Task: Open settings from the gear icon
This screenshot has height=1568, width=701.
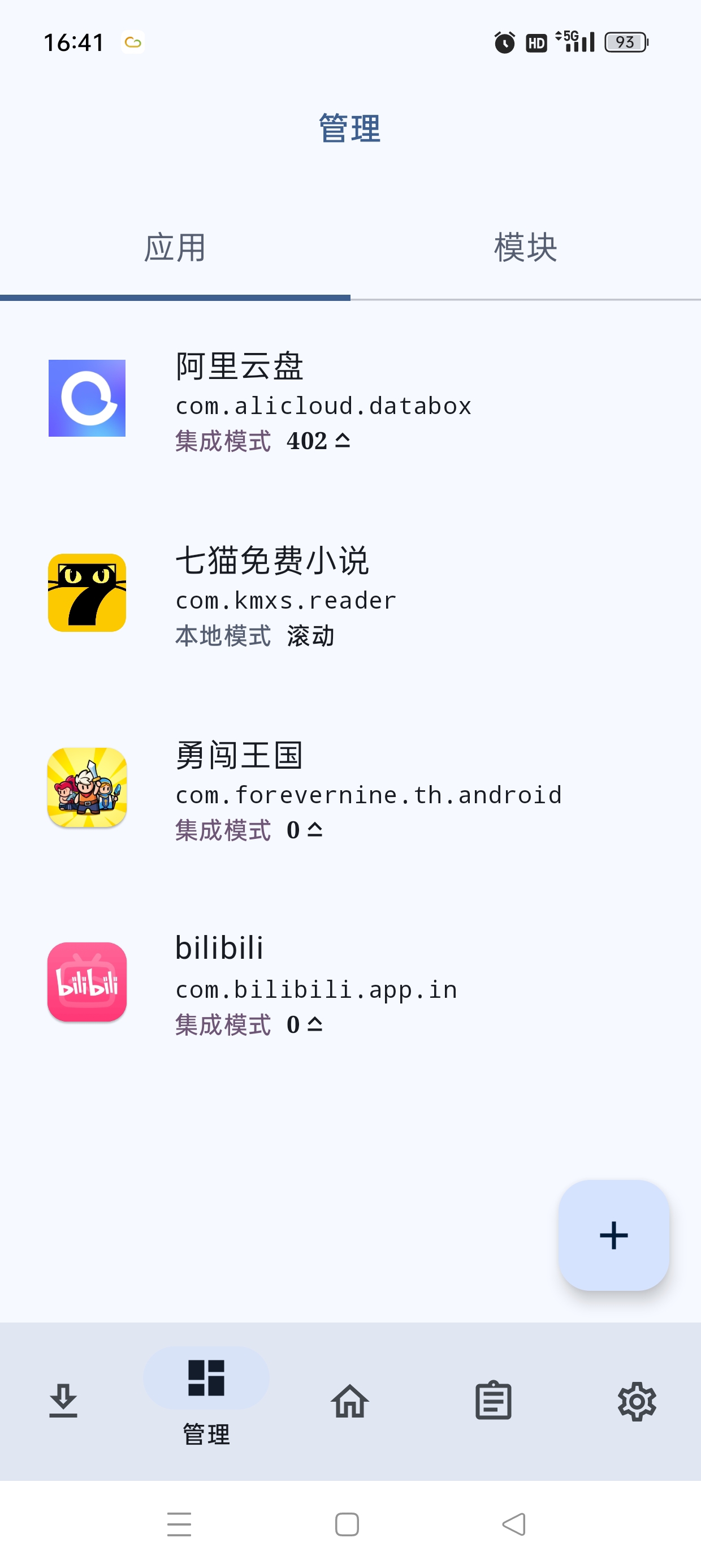Action: 637,1401
